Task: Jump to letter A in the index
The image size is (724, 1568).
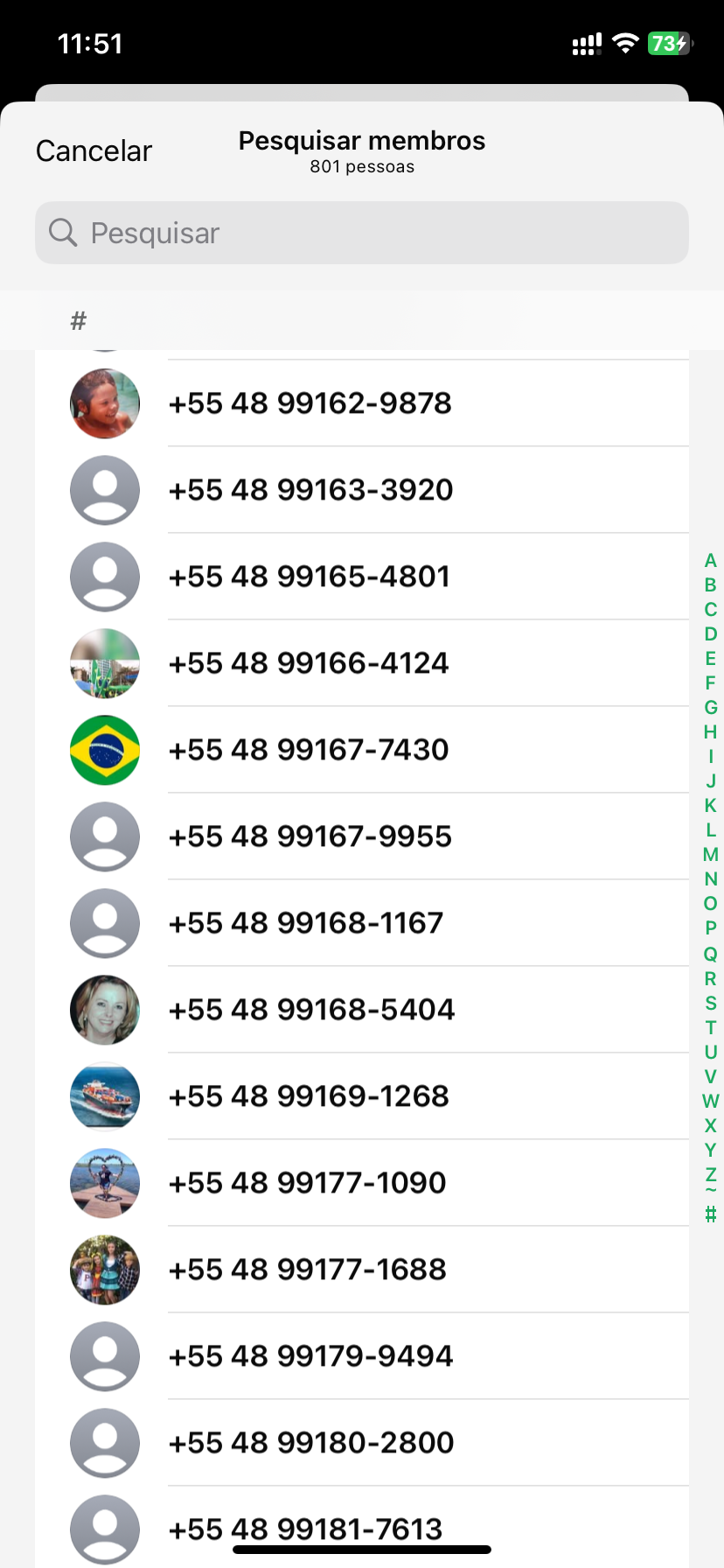Action: (711, 561)
